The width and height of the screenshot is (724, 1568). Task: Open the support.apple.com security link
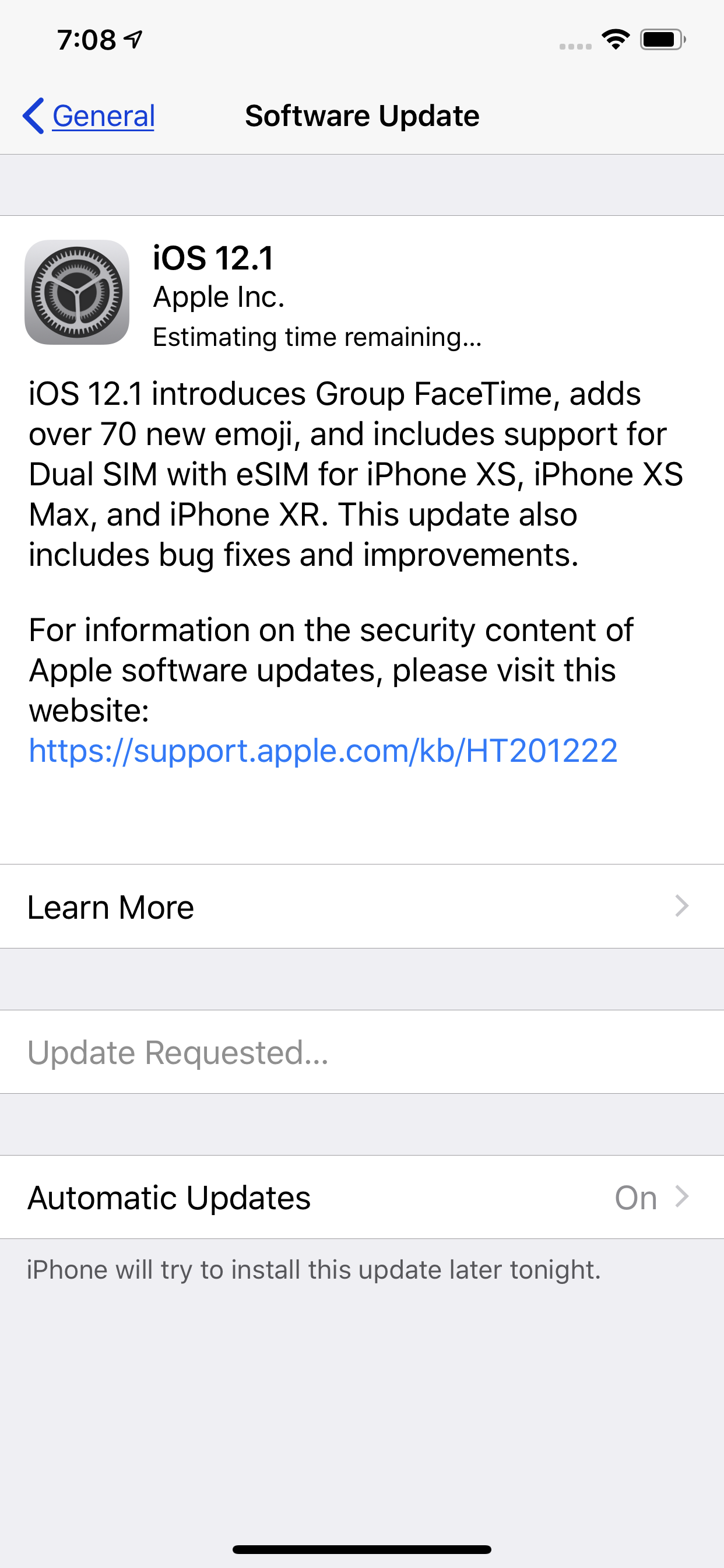point(323,751)
